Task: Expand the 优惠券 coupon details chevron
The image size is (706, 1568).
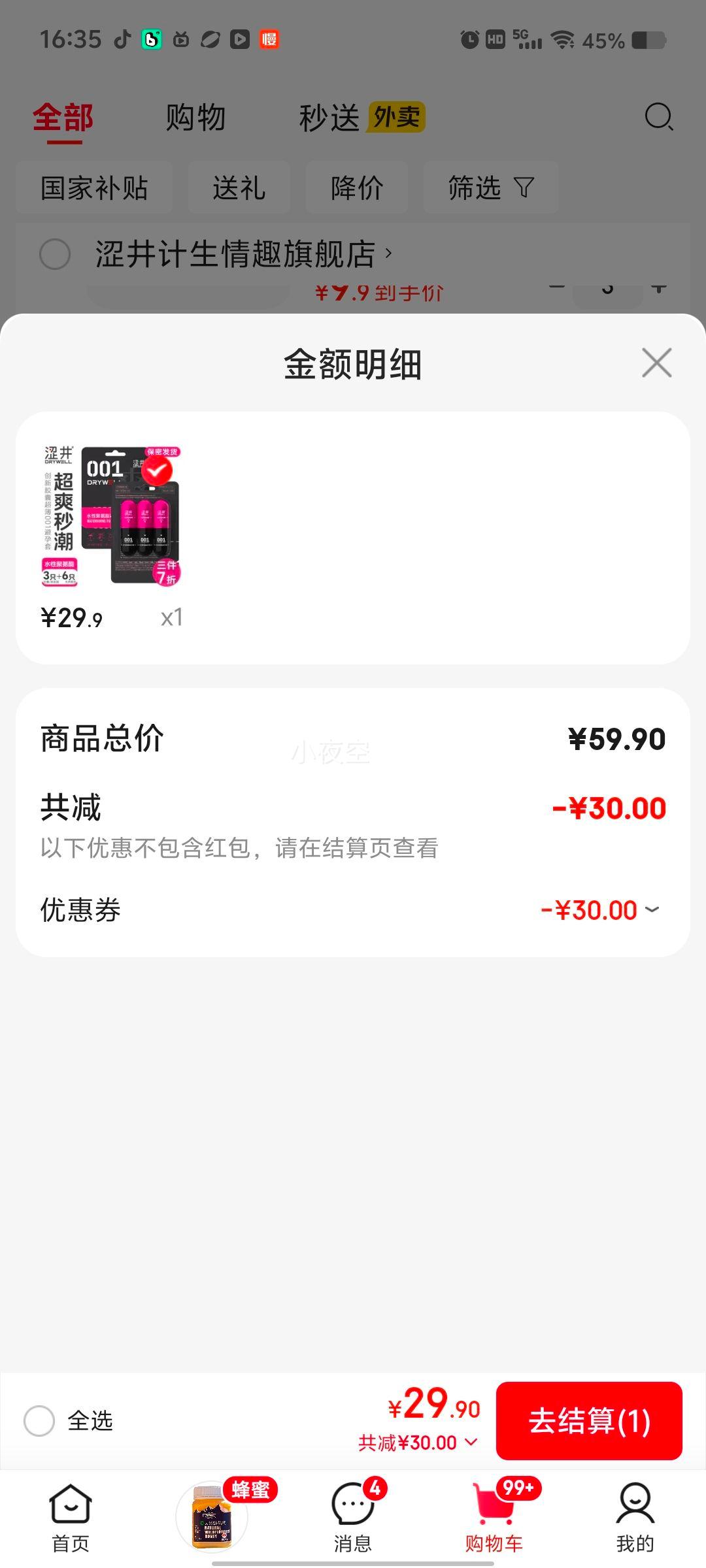Action: pos(650,909)
